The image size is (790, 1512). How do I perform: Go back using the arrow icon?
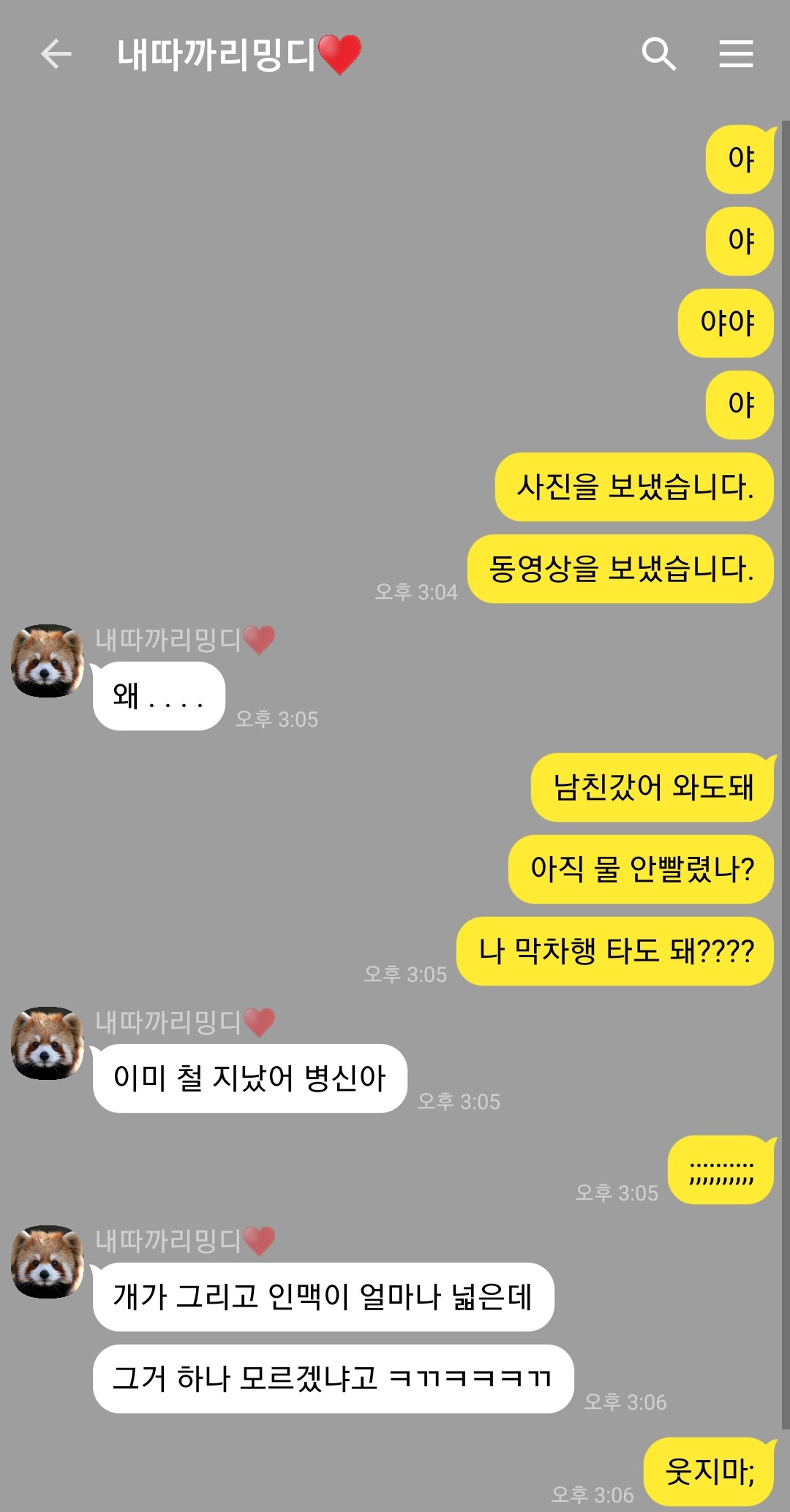point(56,54)
